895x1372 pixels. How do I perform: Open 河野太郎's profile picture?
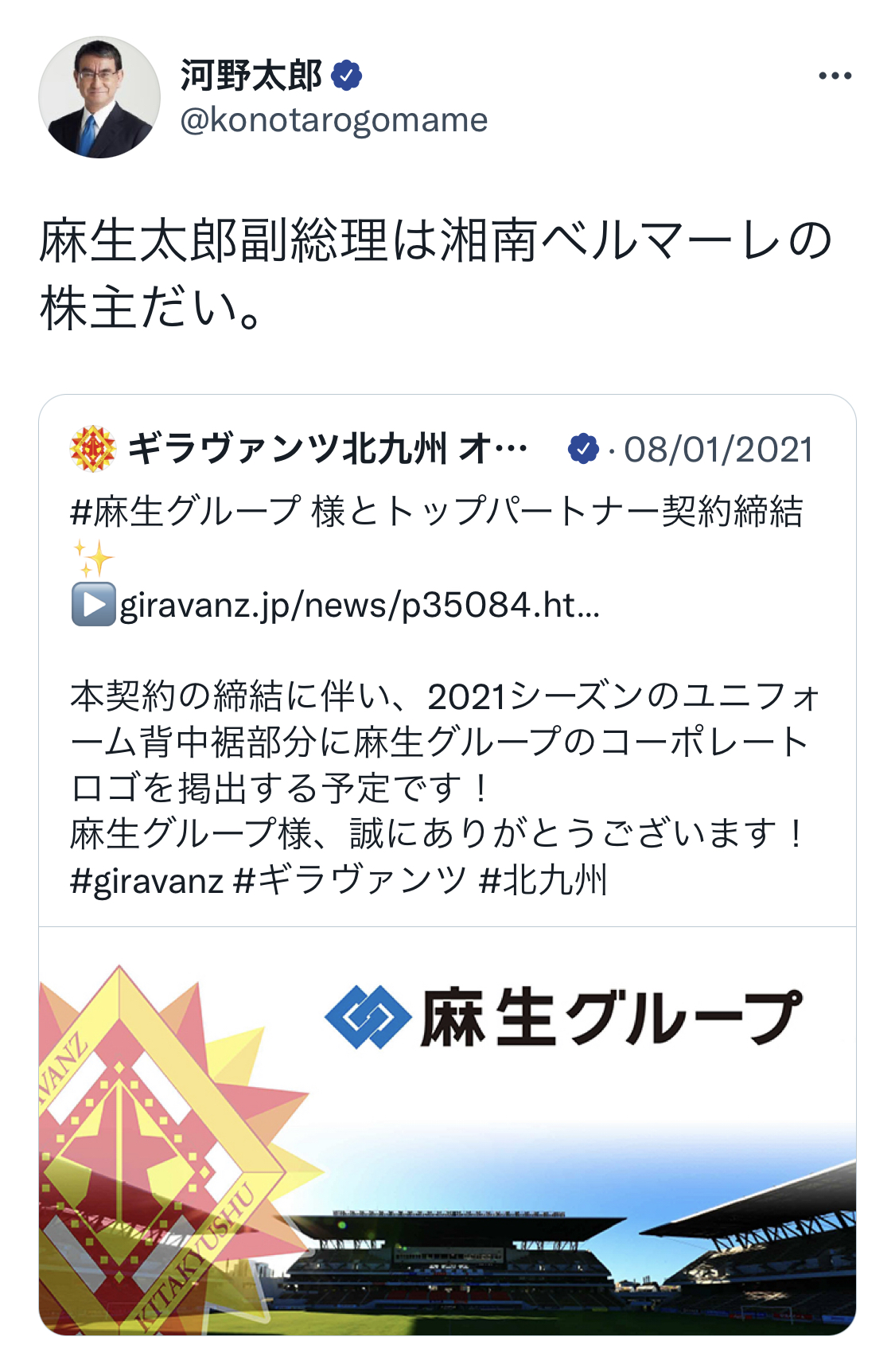point(99,97)
